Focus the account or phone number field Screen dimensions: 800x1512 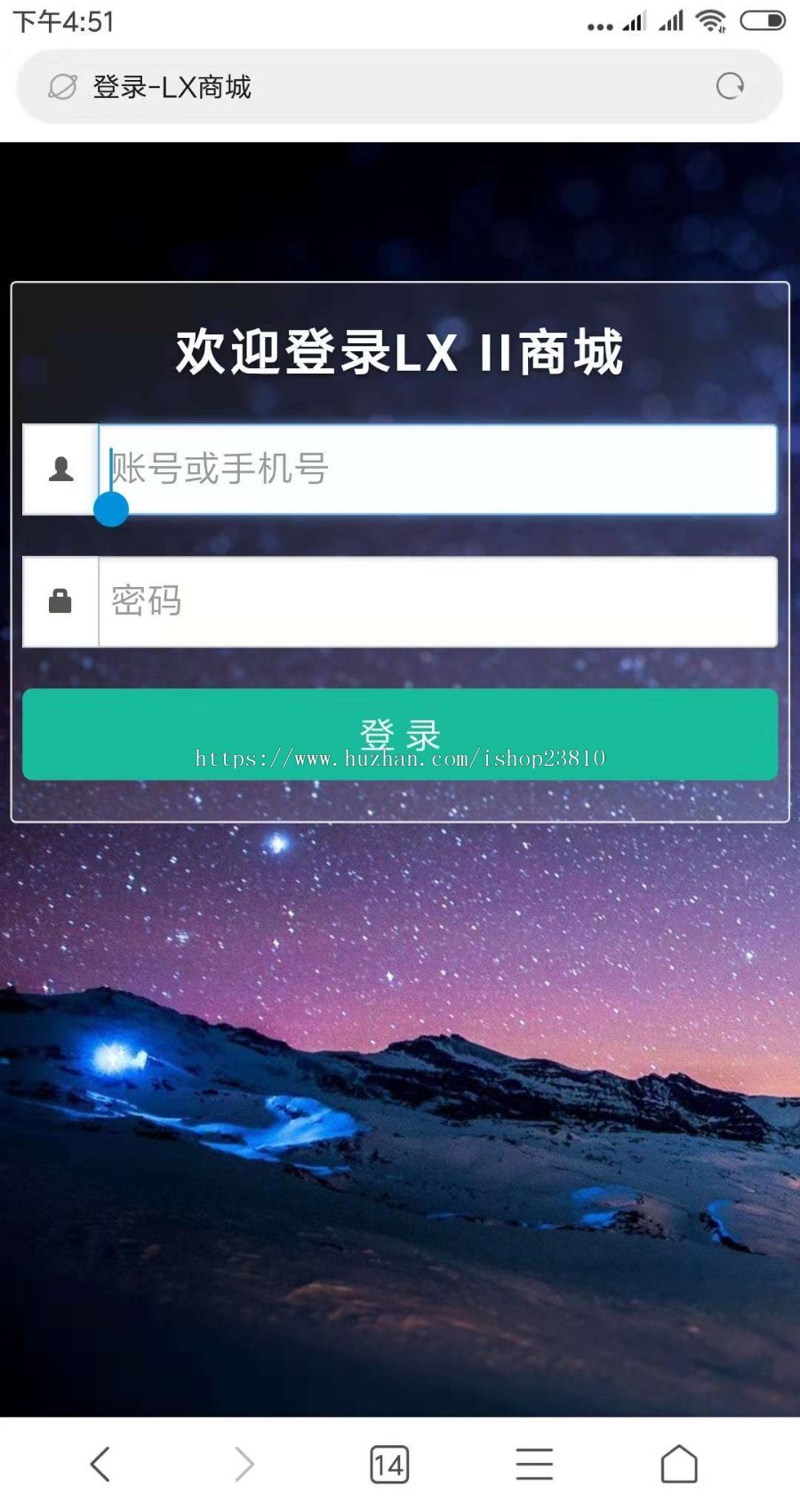coord(436,469)
